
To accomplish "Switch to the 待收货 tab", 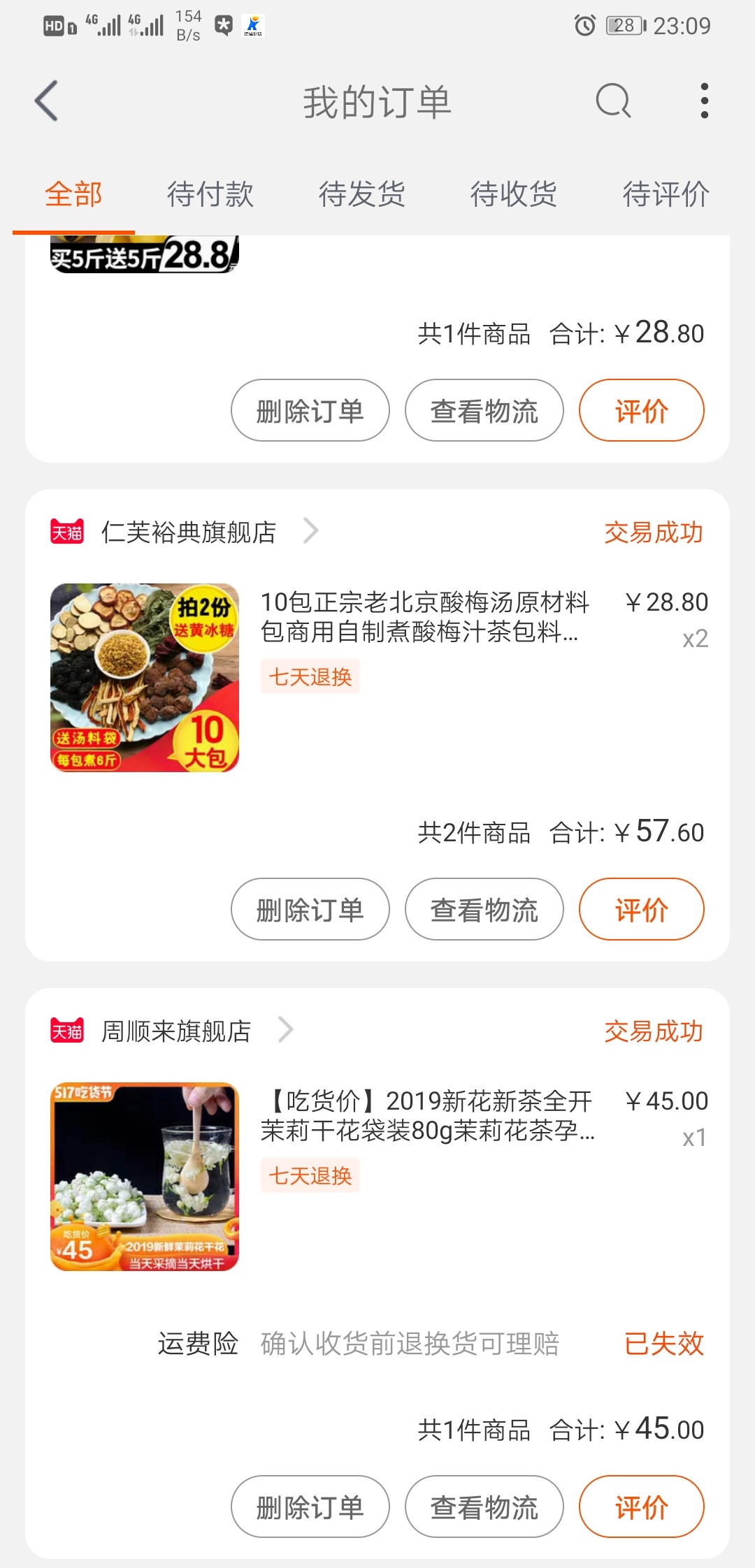I will (513, 194).
